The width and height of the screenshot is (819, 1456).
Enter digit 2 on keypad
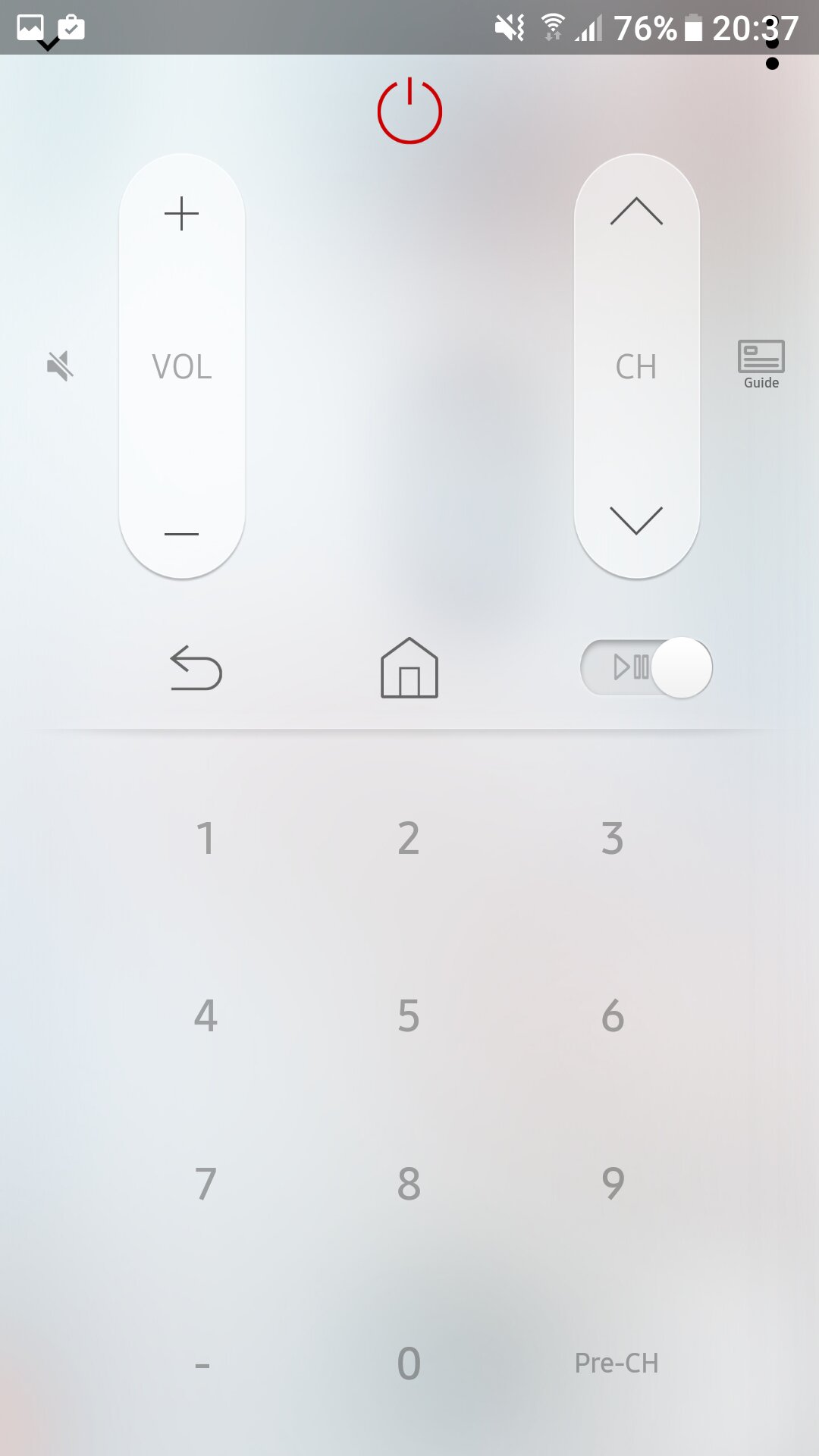409,839
